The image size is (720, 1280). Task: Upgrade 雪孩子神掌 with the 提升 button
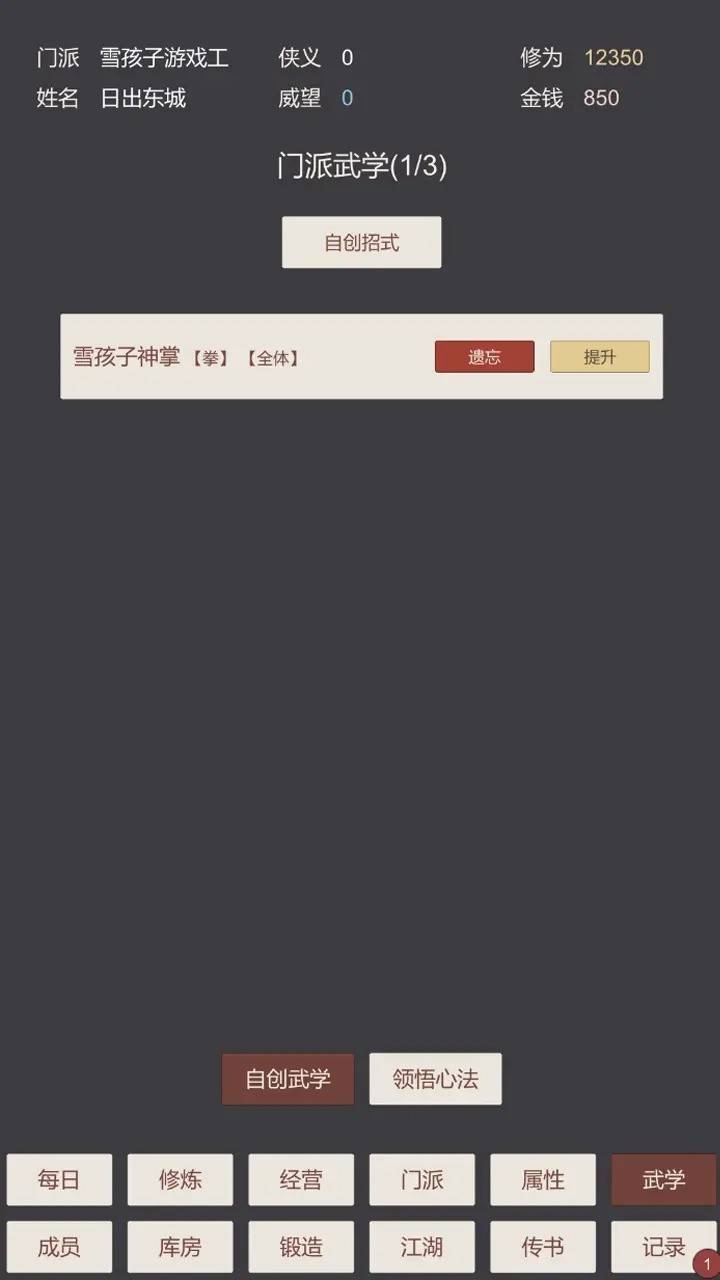coord(599,357)
